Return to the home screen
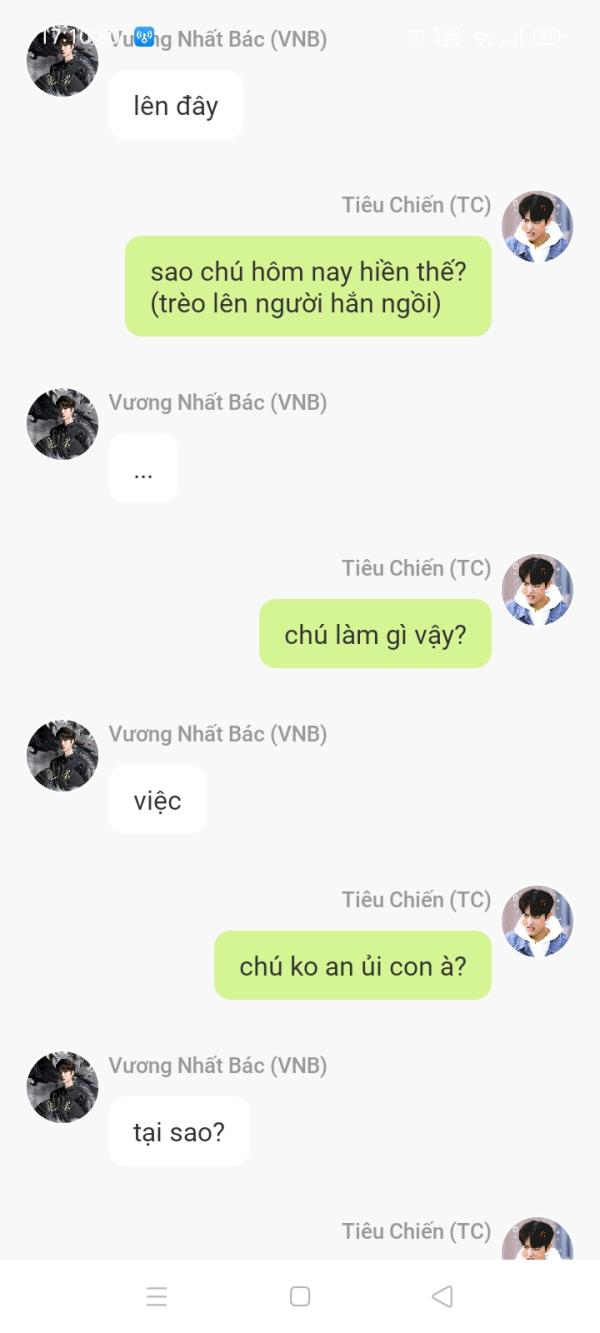This screenshot has height=1333, width=600. click(300, 1296)
